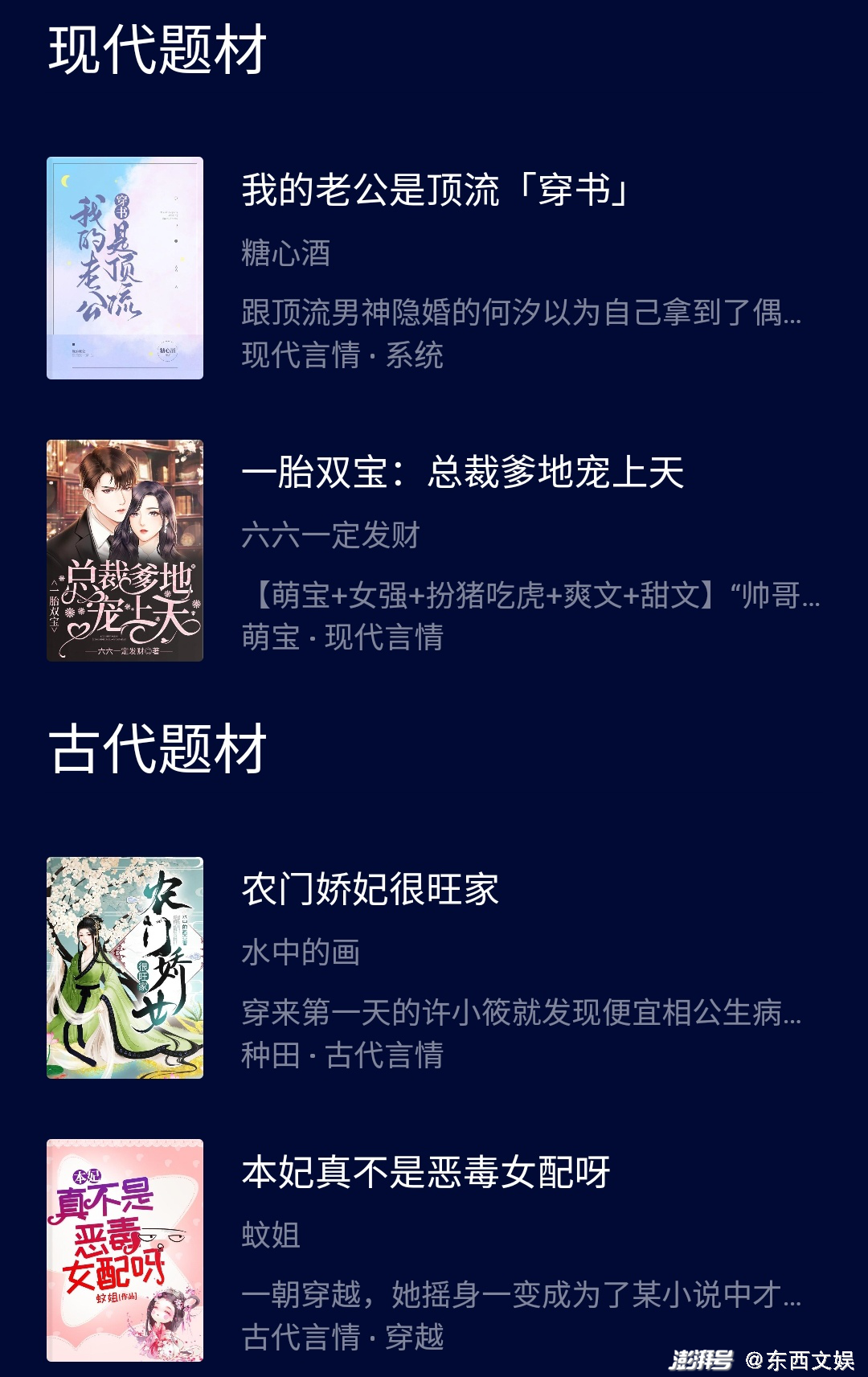
Task: Open 一胎双宝：总裁爹地宠上天
Action: tap(462, 473)
